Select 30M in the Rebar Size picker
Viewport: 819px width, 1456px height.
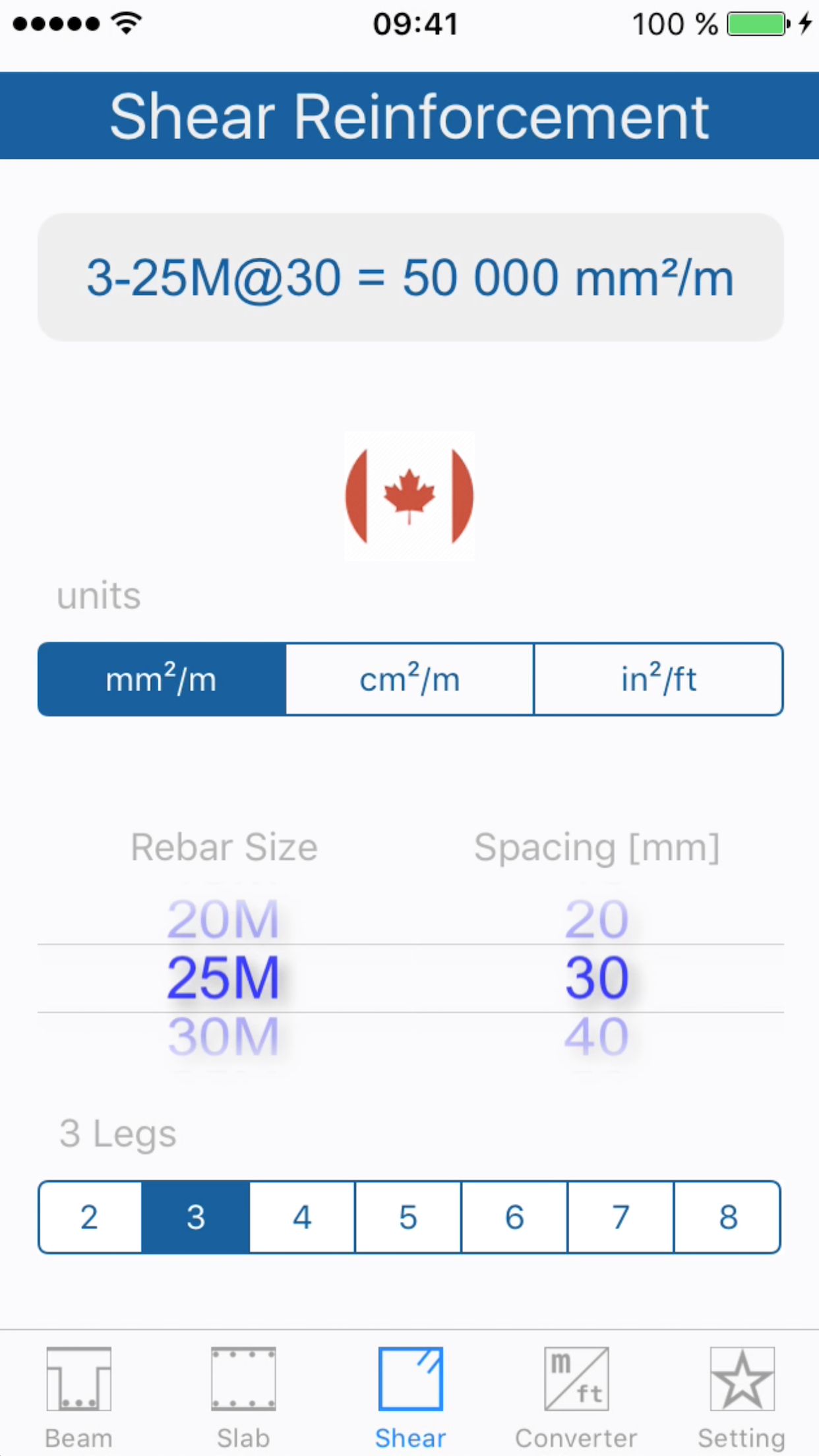point(224,1037)
